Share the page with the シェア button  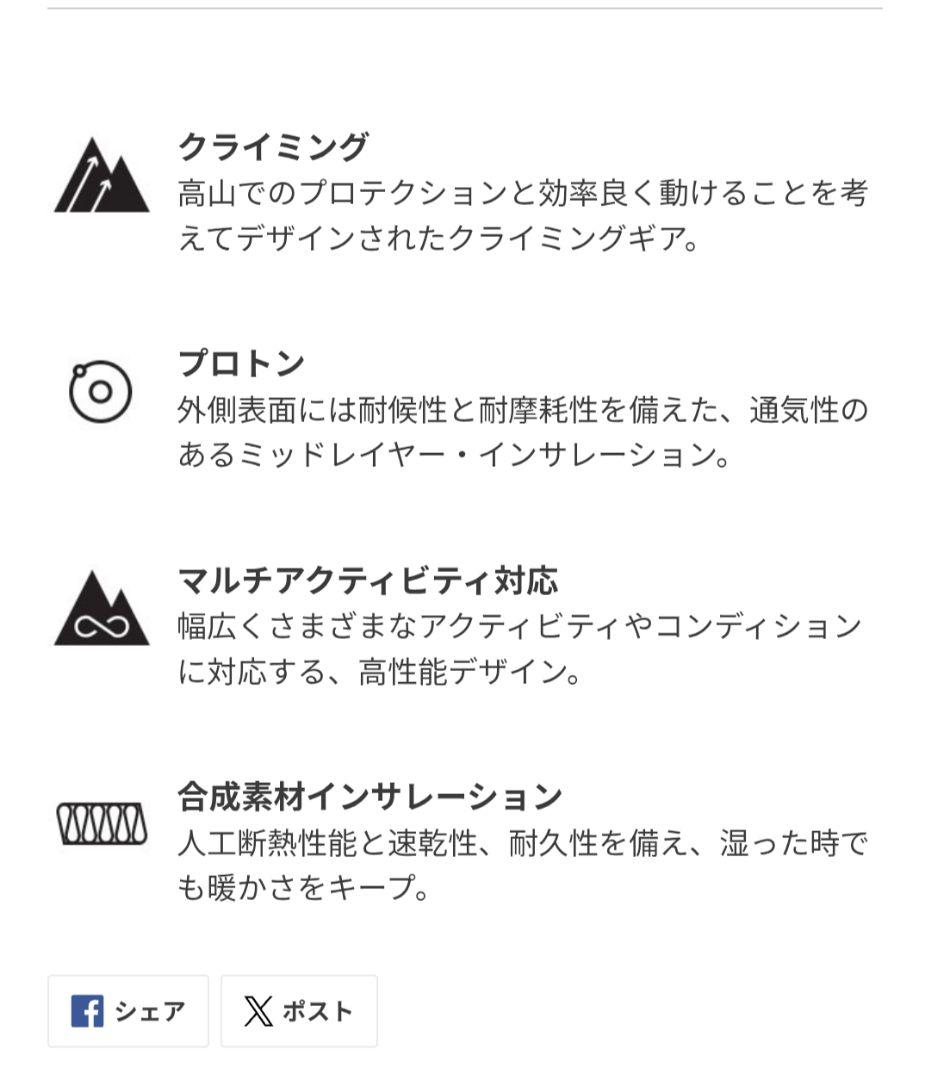(128, 1011)
